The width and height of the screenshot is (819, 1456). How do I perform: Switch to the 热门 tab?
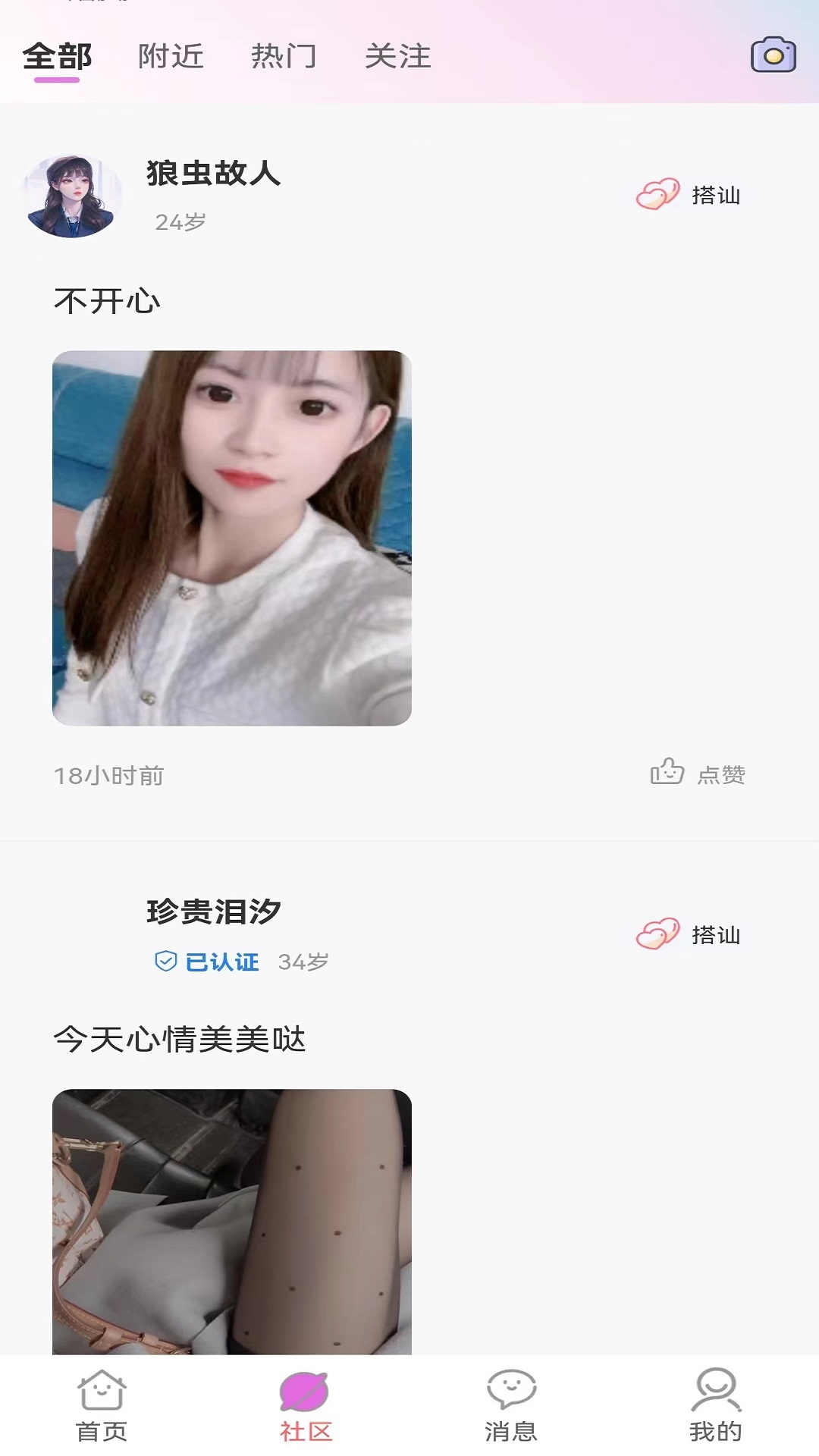coord(284,56)
